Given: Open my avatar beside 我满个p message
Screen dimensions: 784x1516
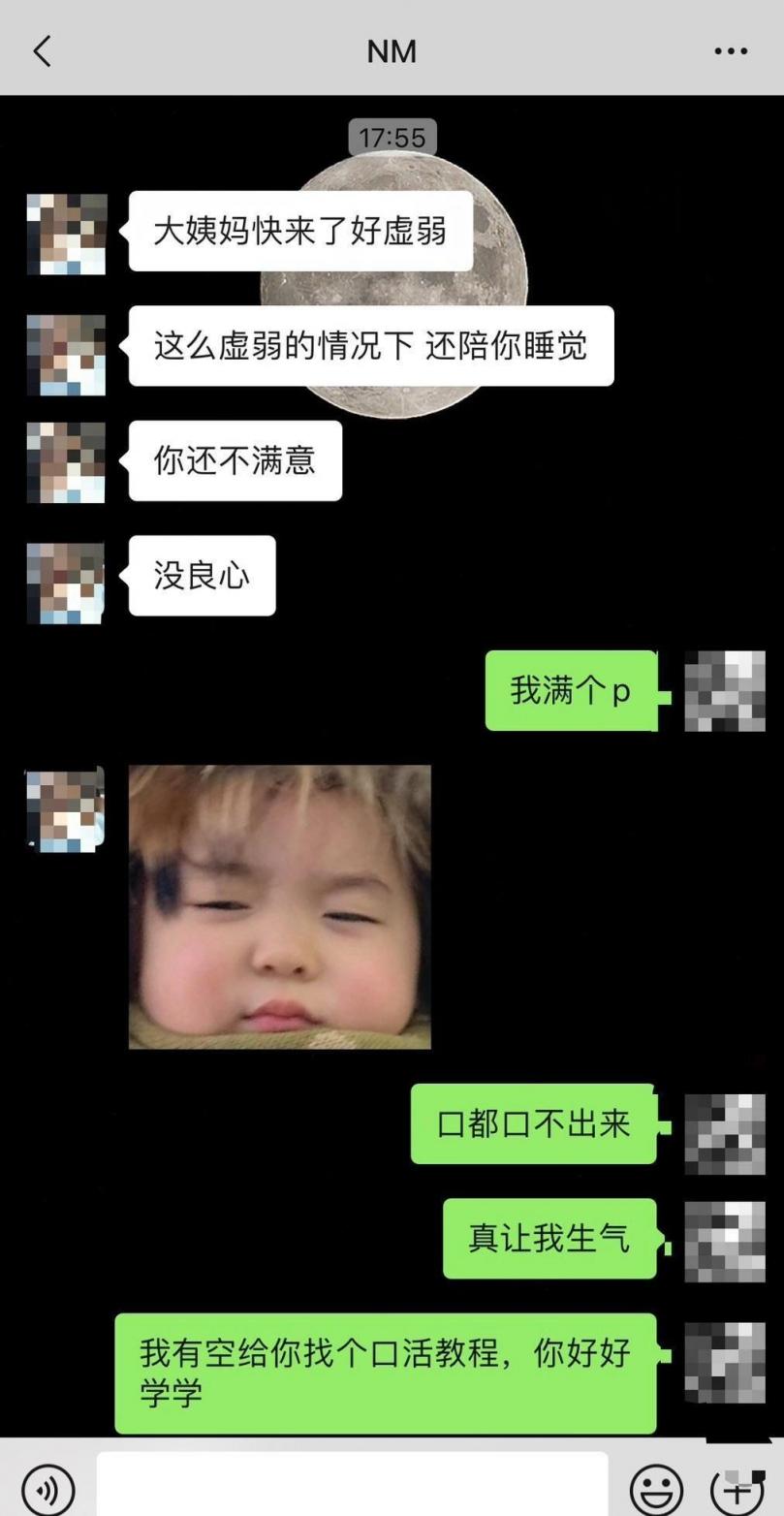Looking at the screenshot, I should coord(725,690).
